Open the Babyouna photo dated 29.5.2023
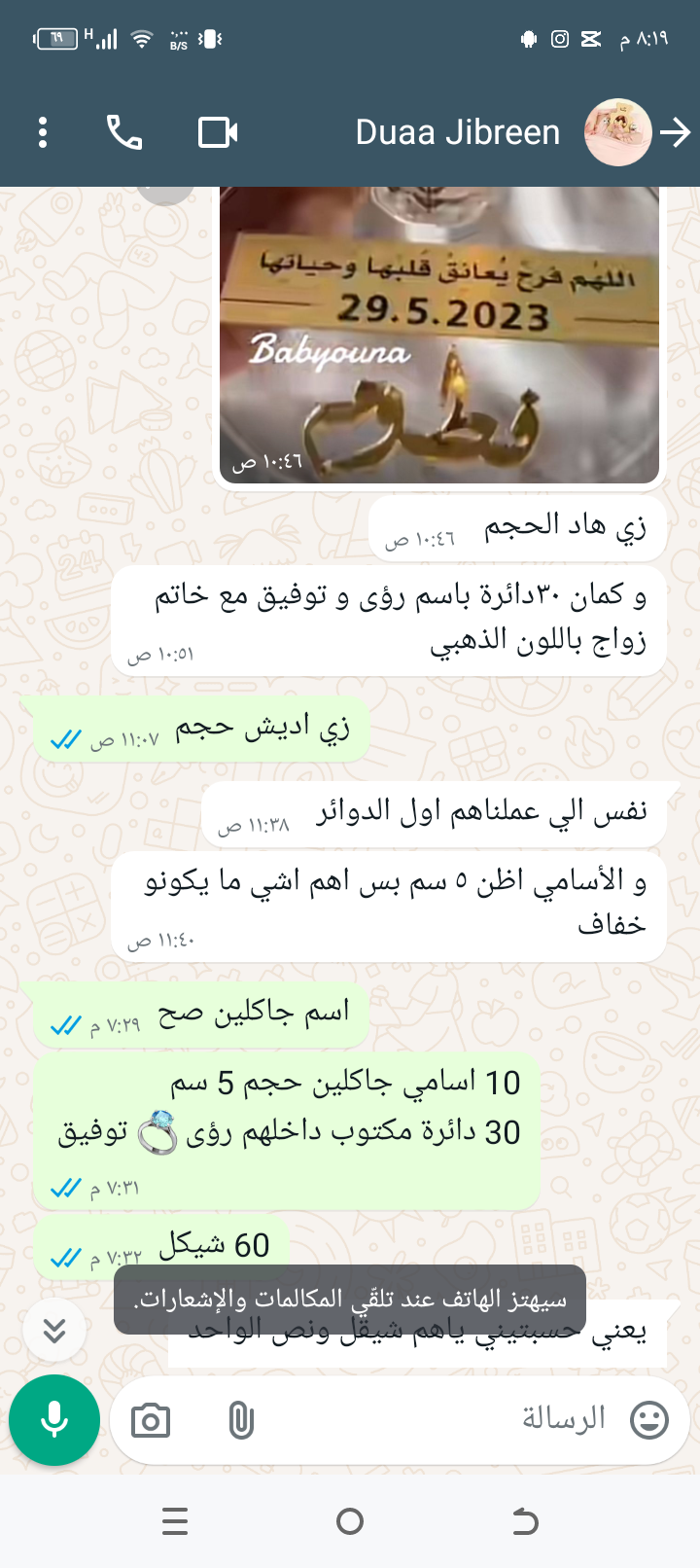The width and height of the screenshot is (700, 1568). coord(439,336)
